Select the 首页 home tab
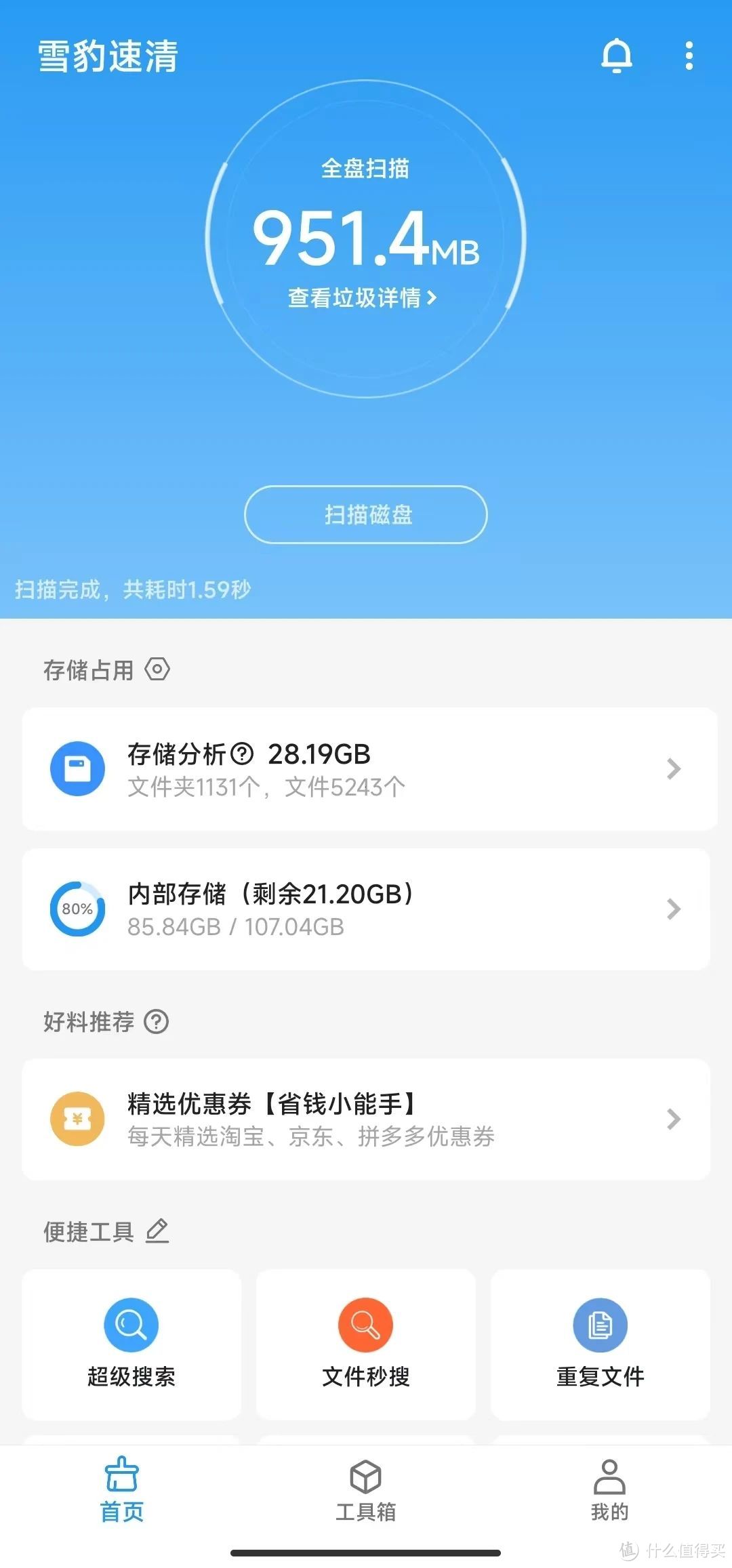 coord(122,1491)
